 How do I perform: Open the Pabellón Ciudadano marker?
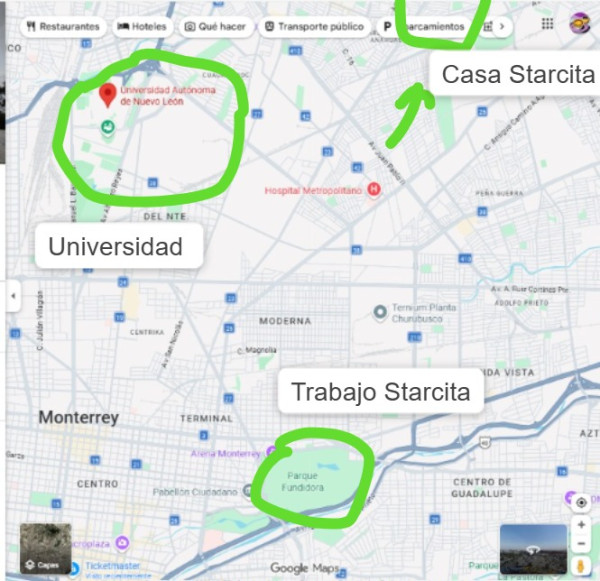pyautogui.click(x=248, y=491)
